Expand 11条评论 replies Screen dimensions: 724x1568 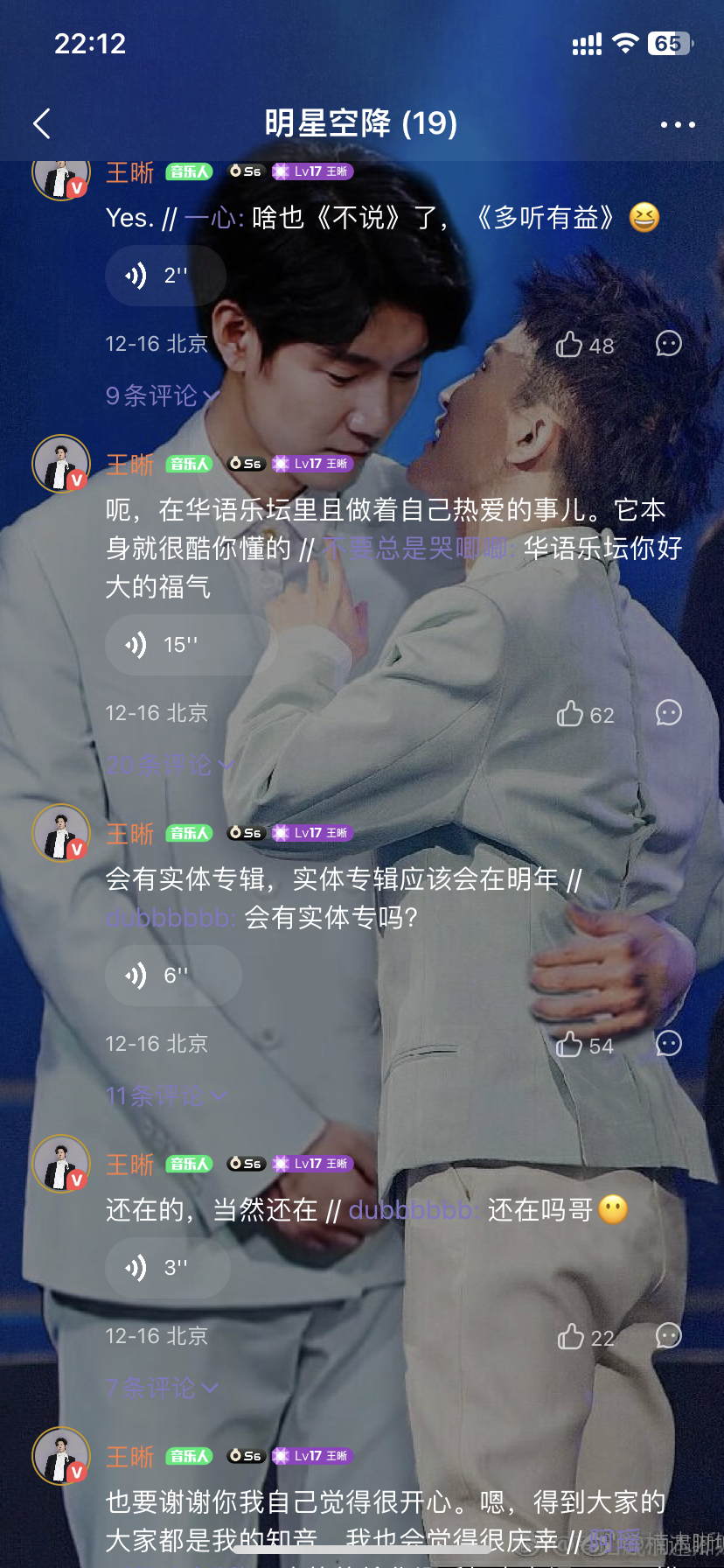click(165, 1096)
